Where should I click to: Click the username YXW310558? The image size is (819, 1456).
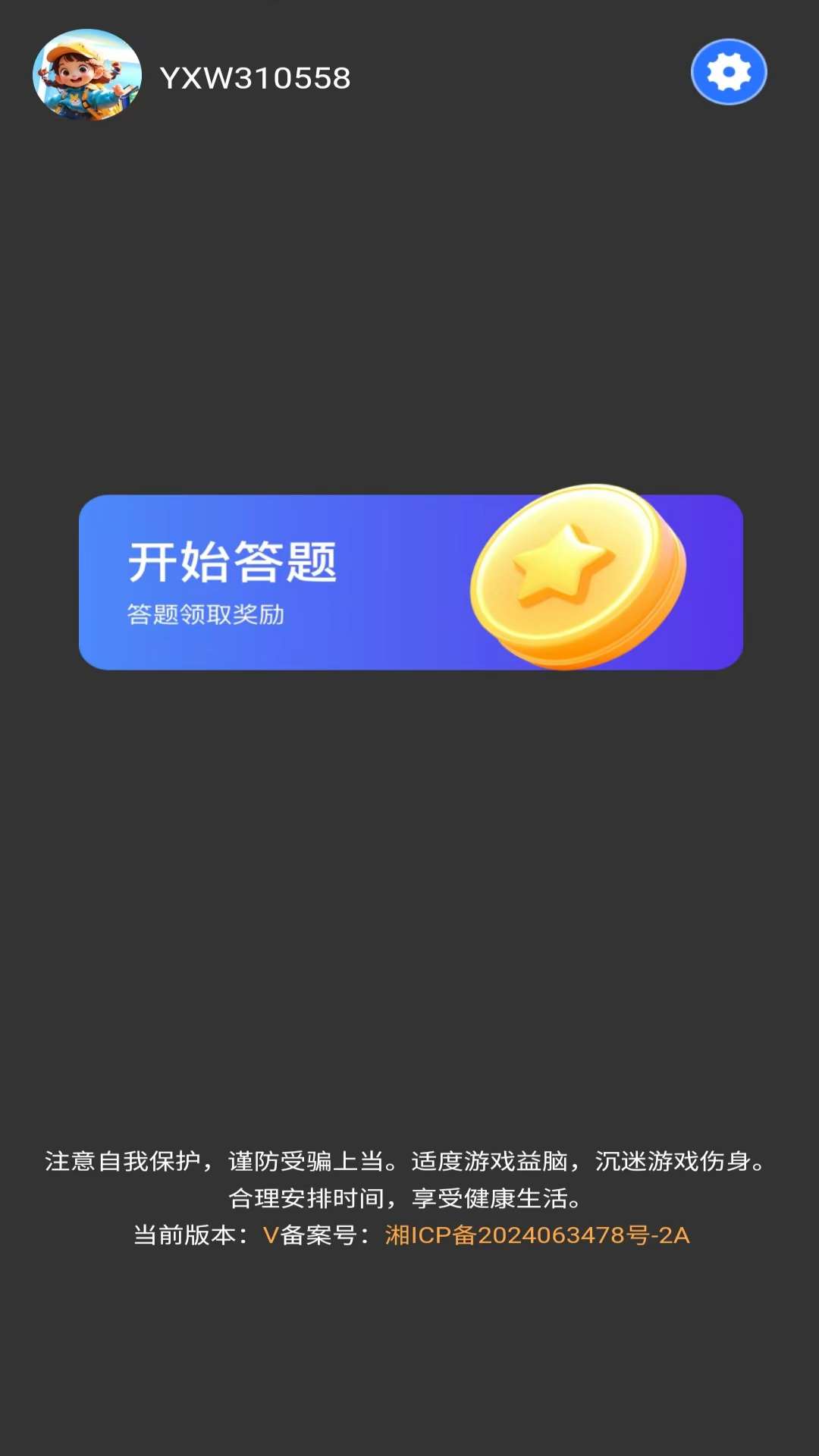(255, 77)
